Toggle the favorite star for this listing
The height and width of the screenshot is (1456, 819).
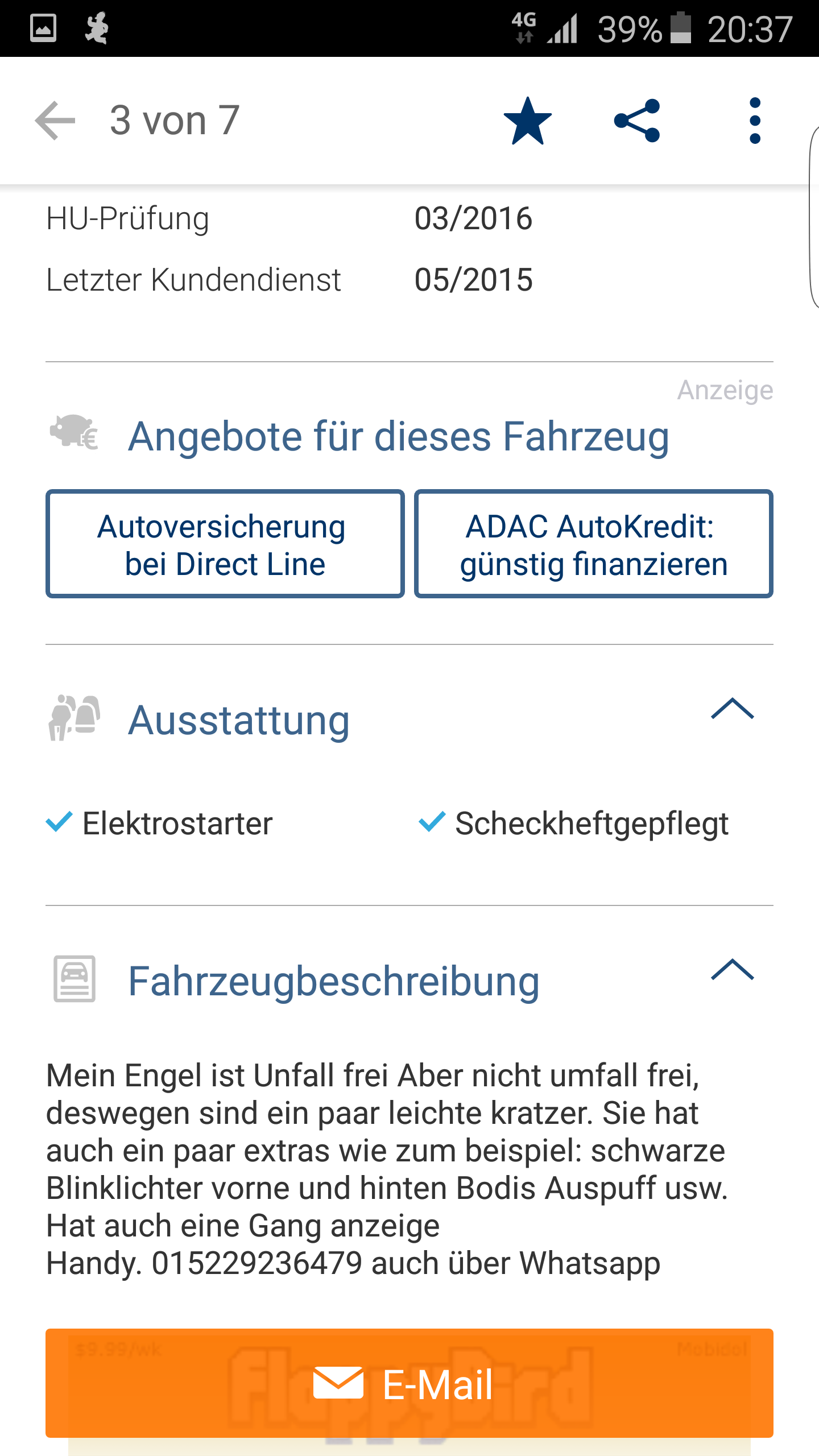(527, 121)
